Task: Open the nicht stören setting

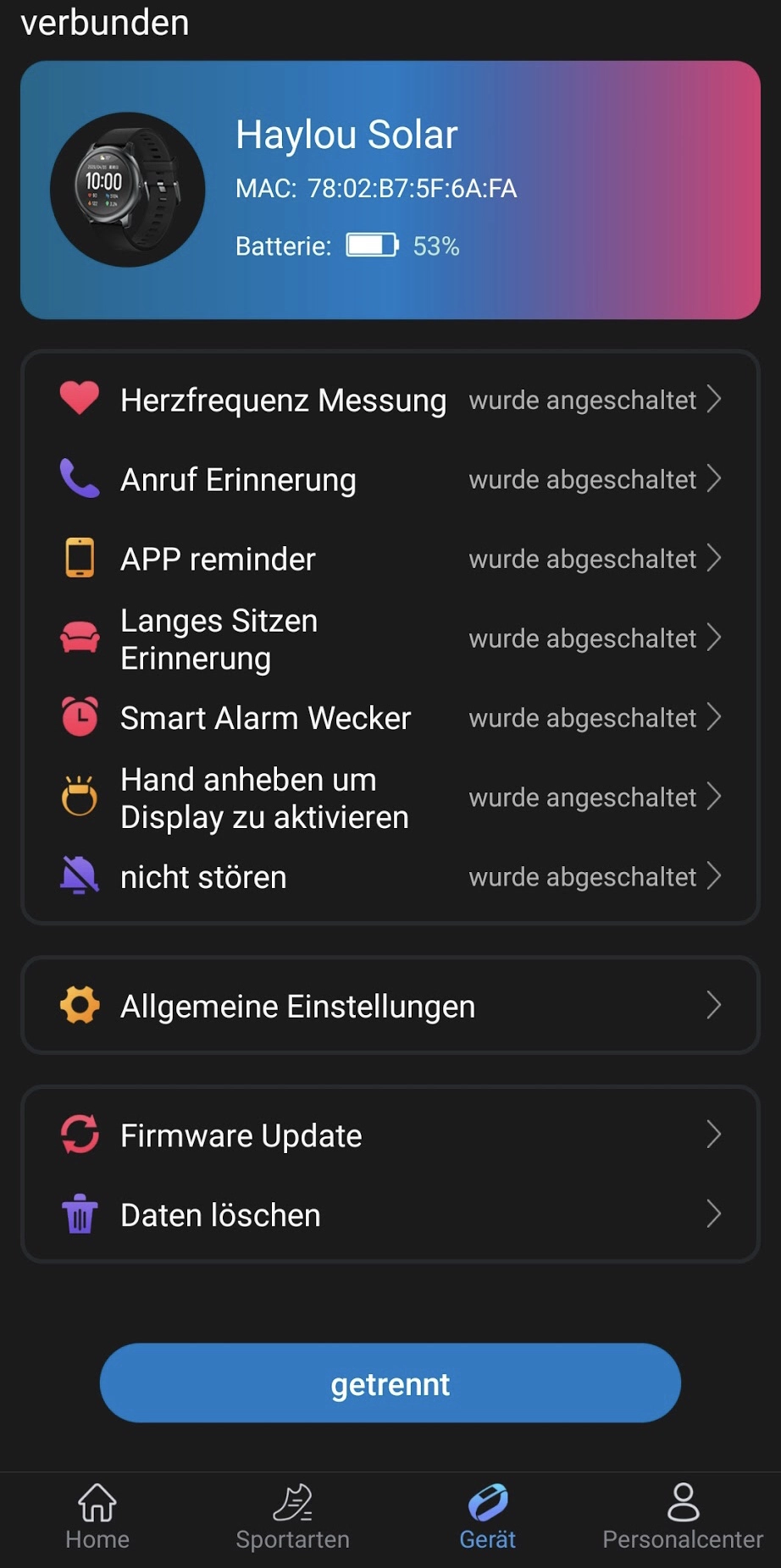Action: [x=390, y=877]
